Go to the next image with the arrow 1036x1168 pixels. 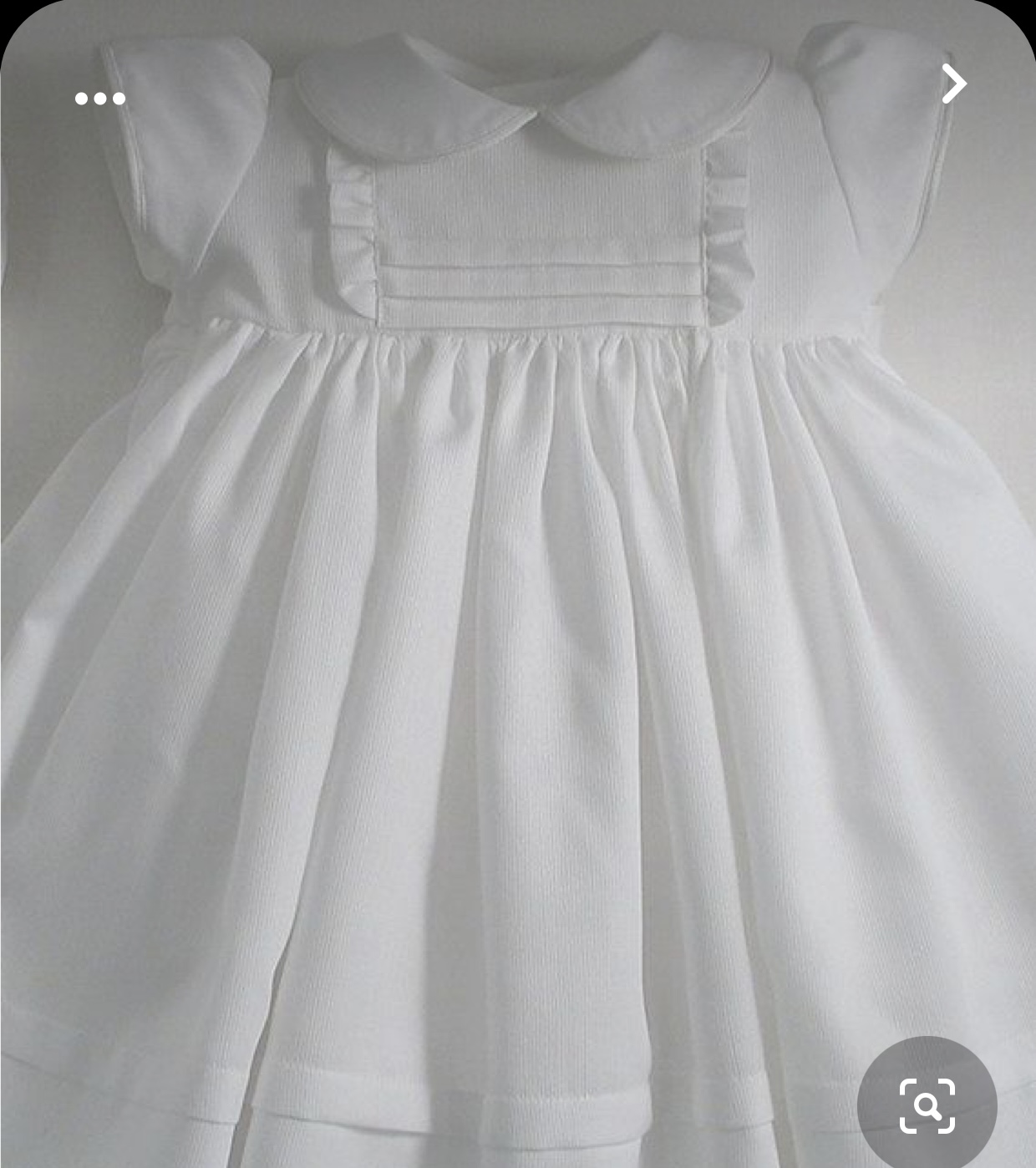[953, 84]
